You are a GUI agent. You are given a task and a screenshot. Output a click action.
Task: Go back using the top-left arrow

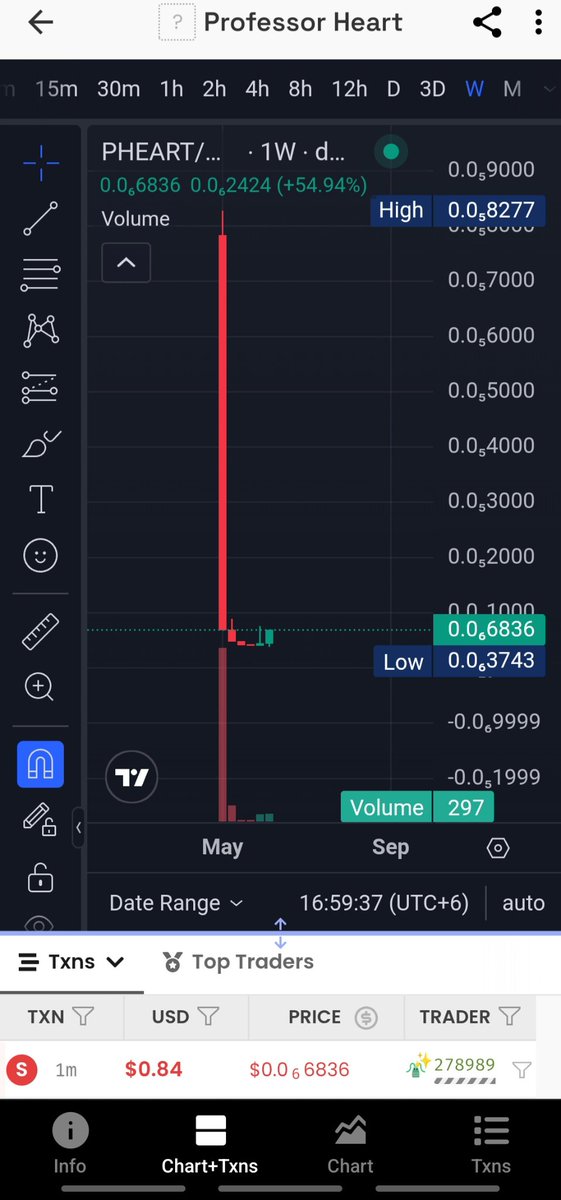pyautogui.click(x=40, y=23)
